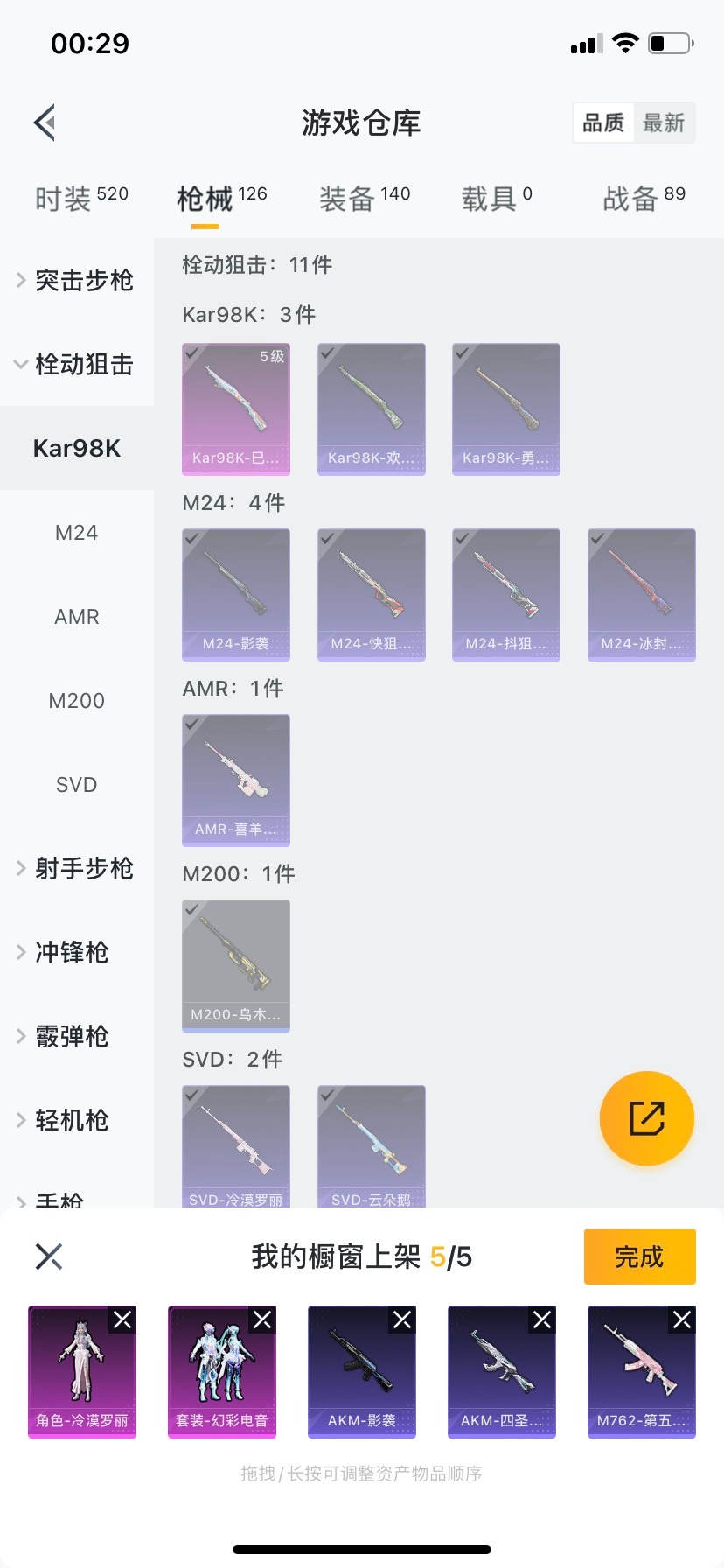Sort inventory by 最新
This screenshot has height=1568, width=724.
664,122
